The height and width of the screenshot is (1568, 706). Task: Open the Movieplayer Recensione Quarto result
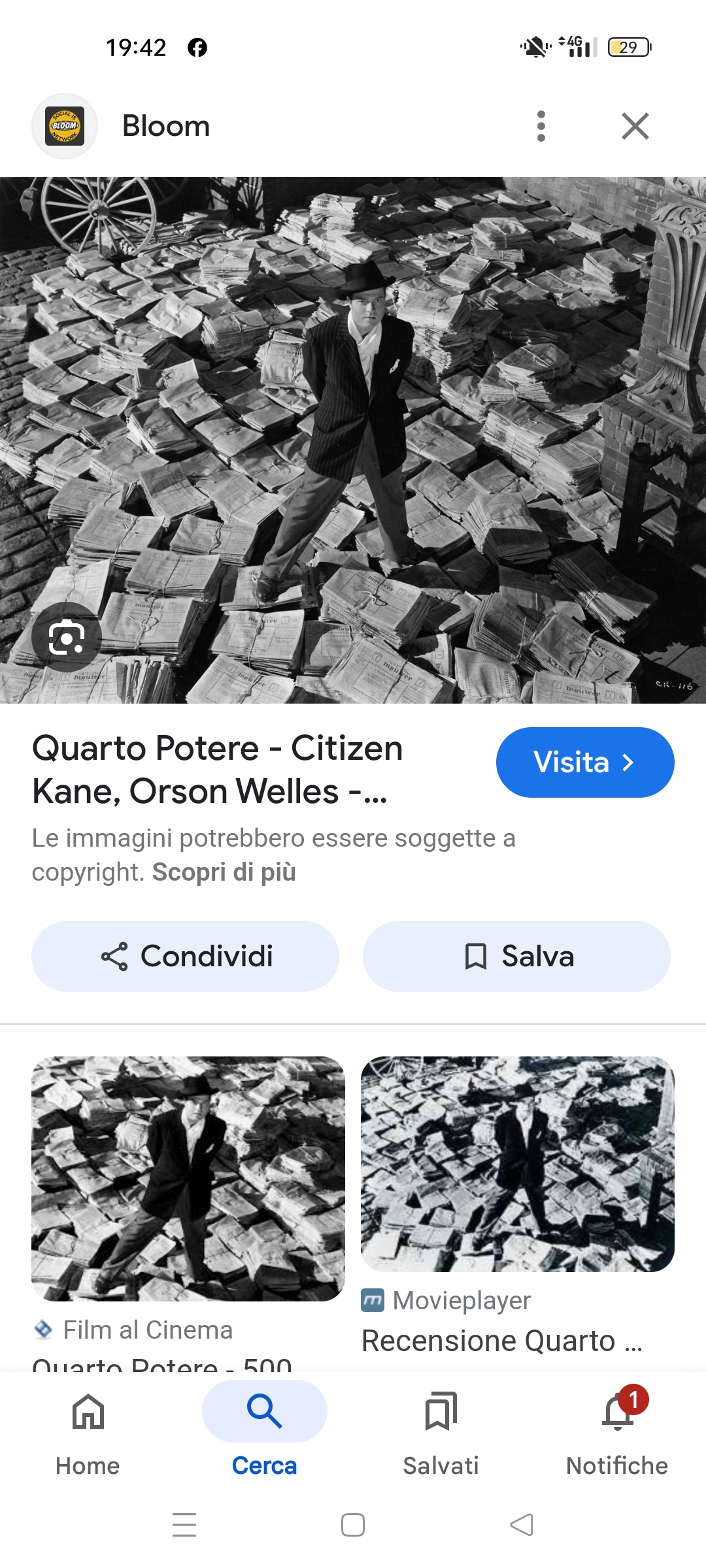click(x=517, y=1164)
